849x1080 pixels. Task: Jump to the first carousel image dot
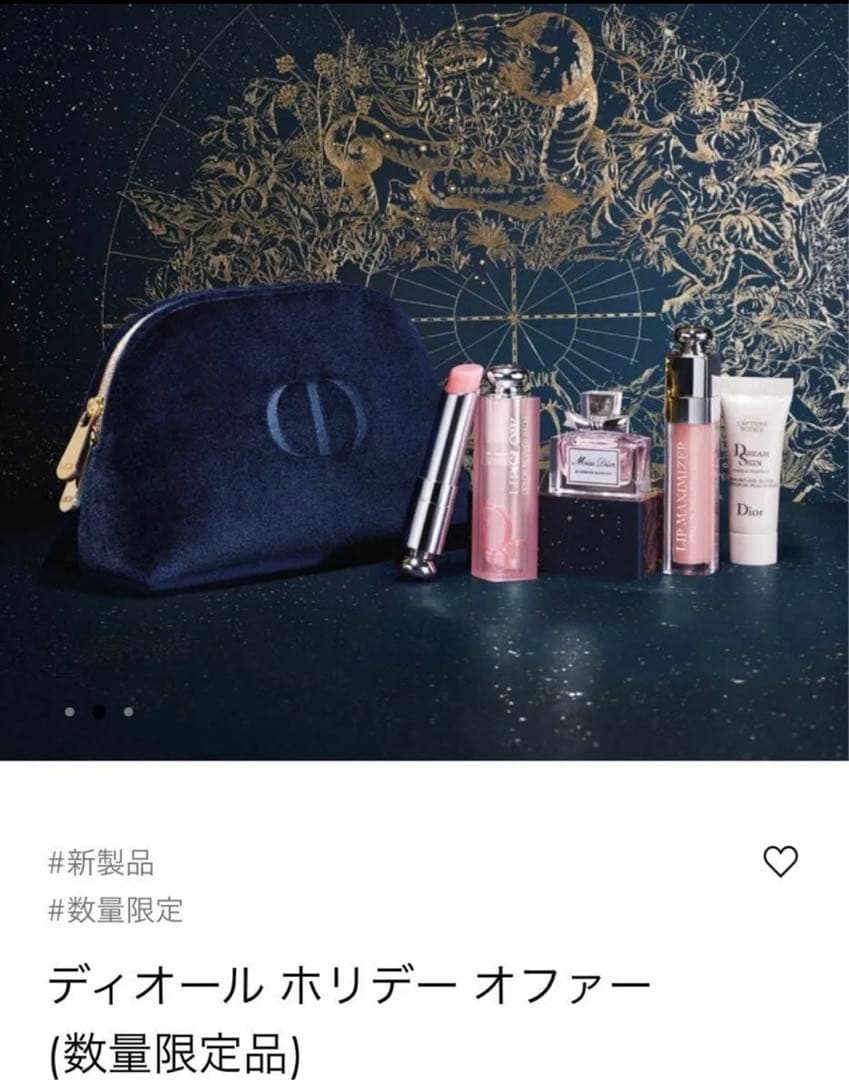coord(69,712)
